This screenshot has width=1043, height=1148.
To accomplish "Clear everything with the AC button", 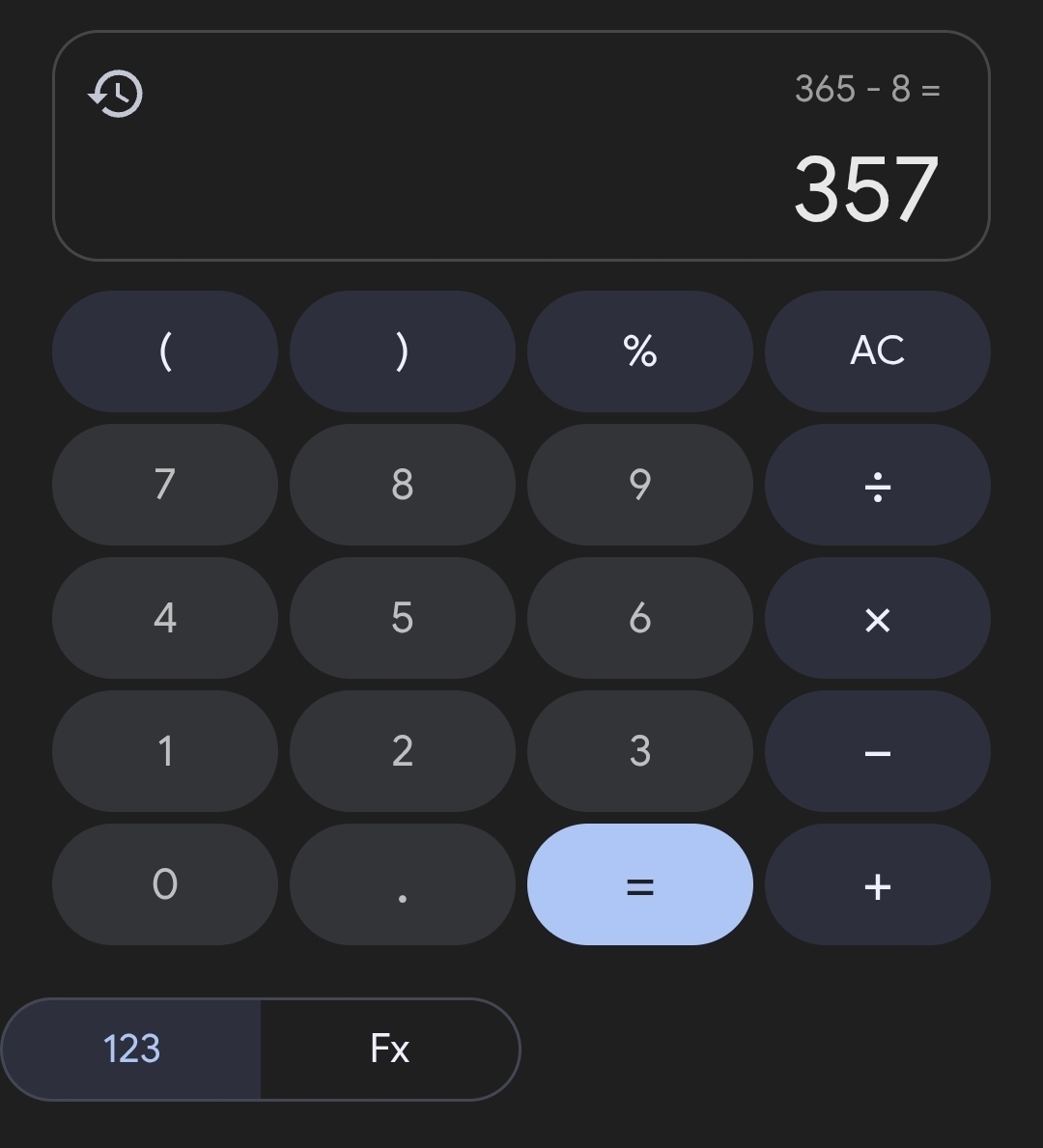I will pyautogui.click(x=877, y=351).
